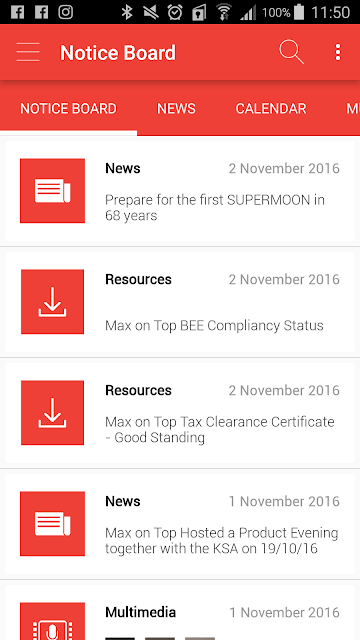Screen dimensions: 360x640
Task: Open the BEE Compliancy Status resource
Action: (180, 302)
